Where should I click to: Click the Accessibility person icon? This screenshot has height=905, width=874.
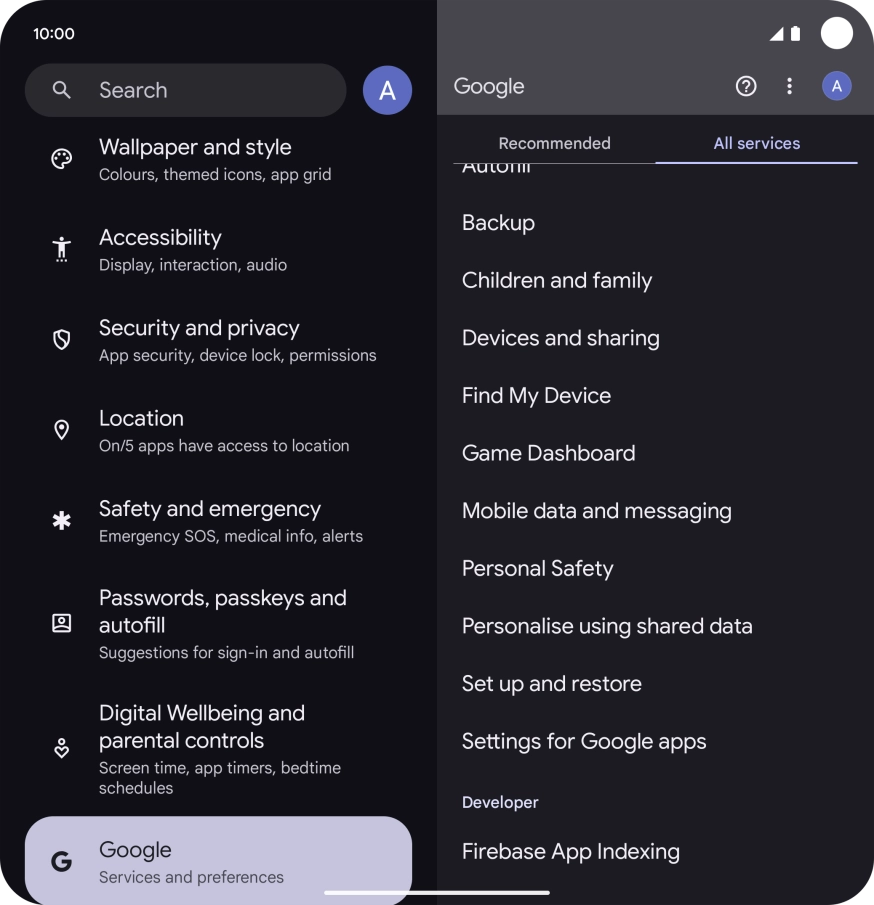(x=61, y=248)
